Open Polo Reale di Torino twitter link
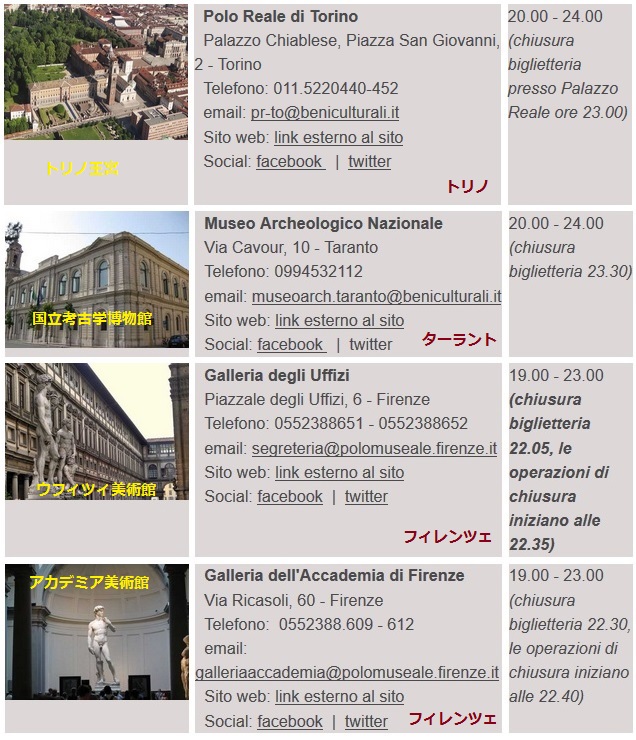The height and width of the screenshot is (740, 636). tap(369, 161)
